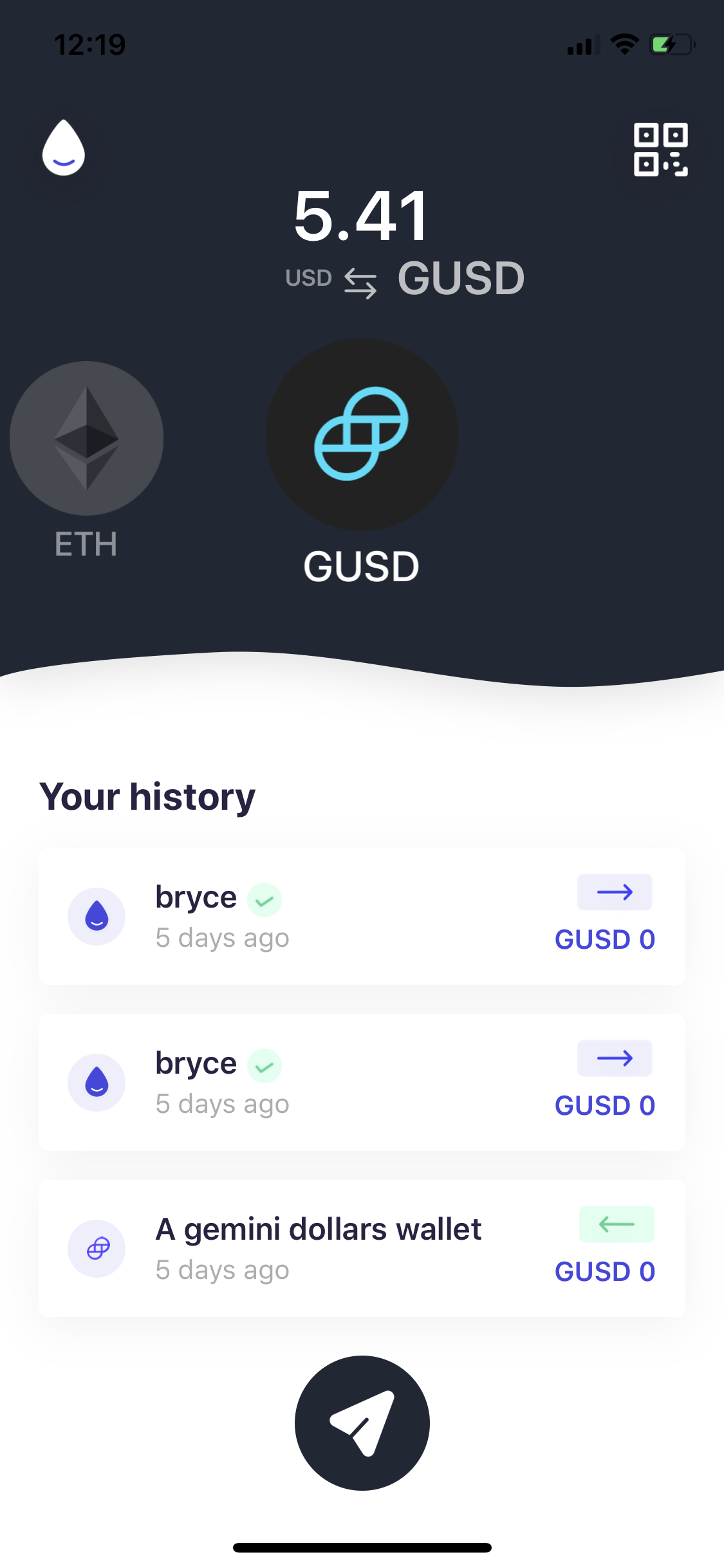724x1568 pixels.
Task: Open the droplet profile icon
Action: coord(64,148)
